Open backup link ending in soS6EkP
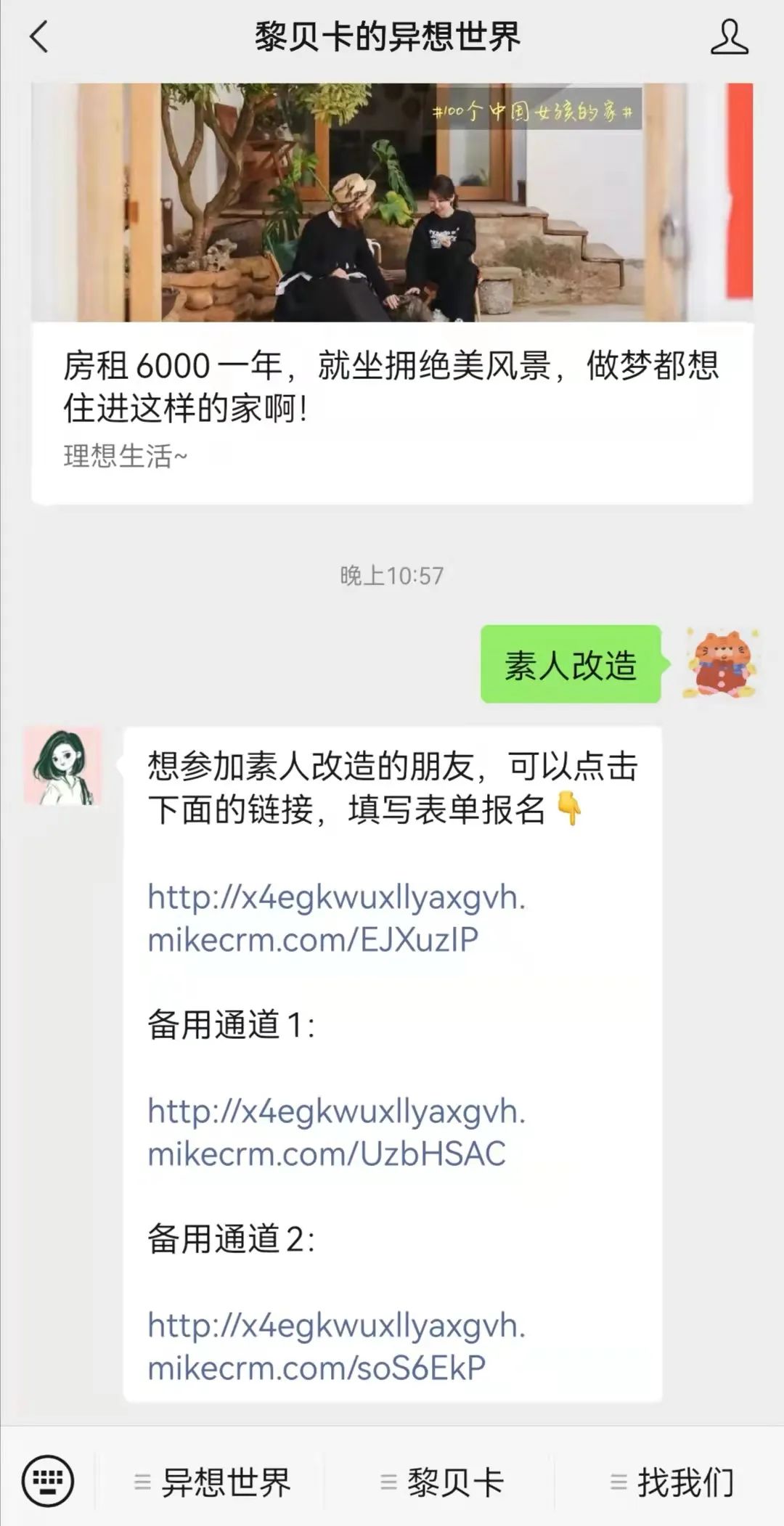This screenshot has width=784, height=1526. click(336, 1347)
